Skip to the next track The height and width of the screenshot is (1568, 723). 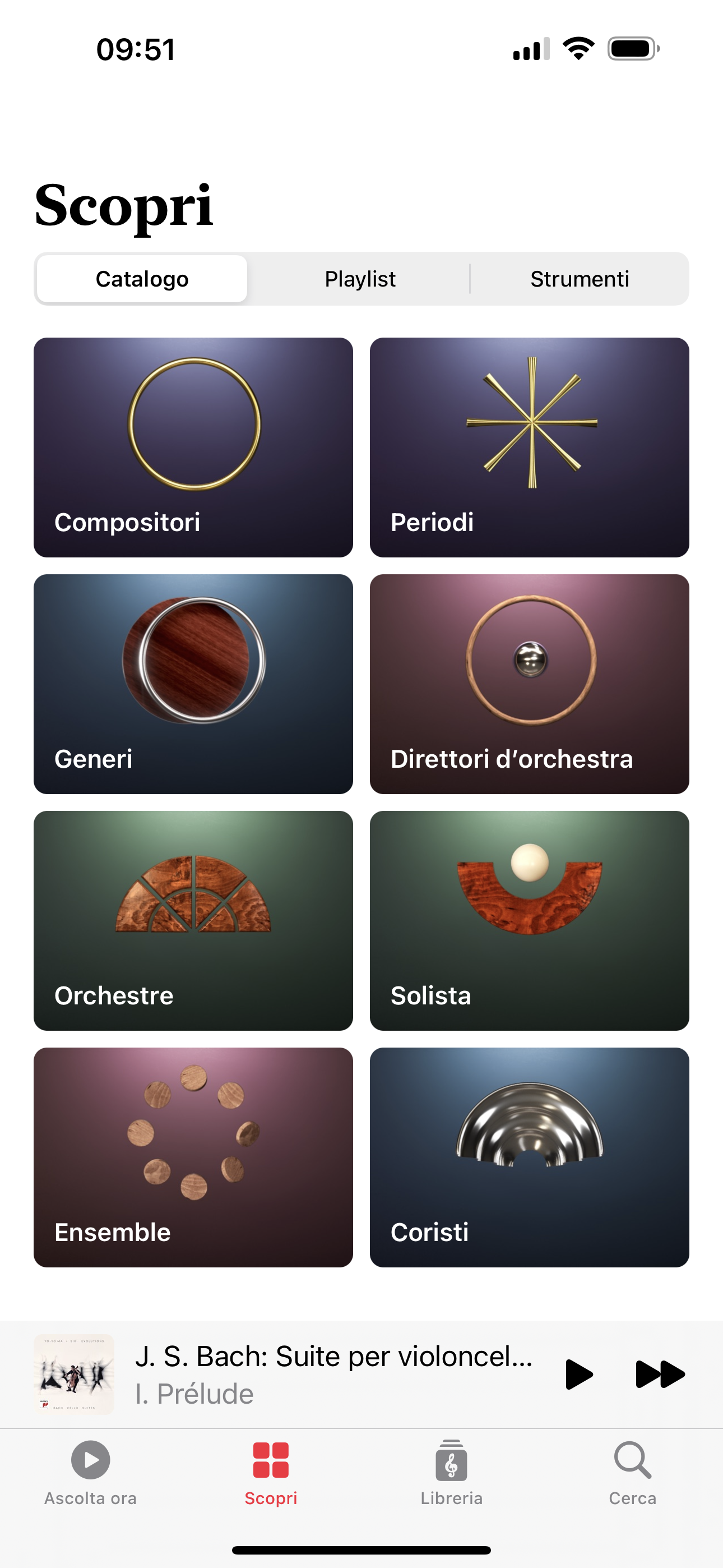[x=660, y=1374]
